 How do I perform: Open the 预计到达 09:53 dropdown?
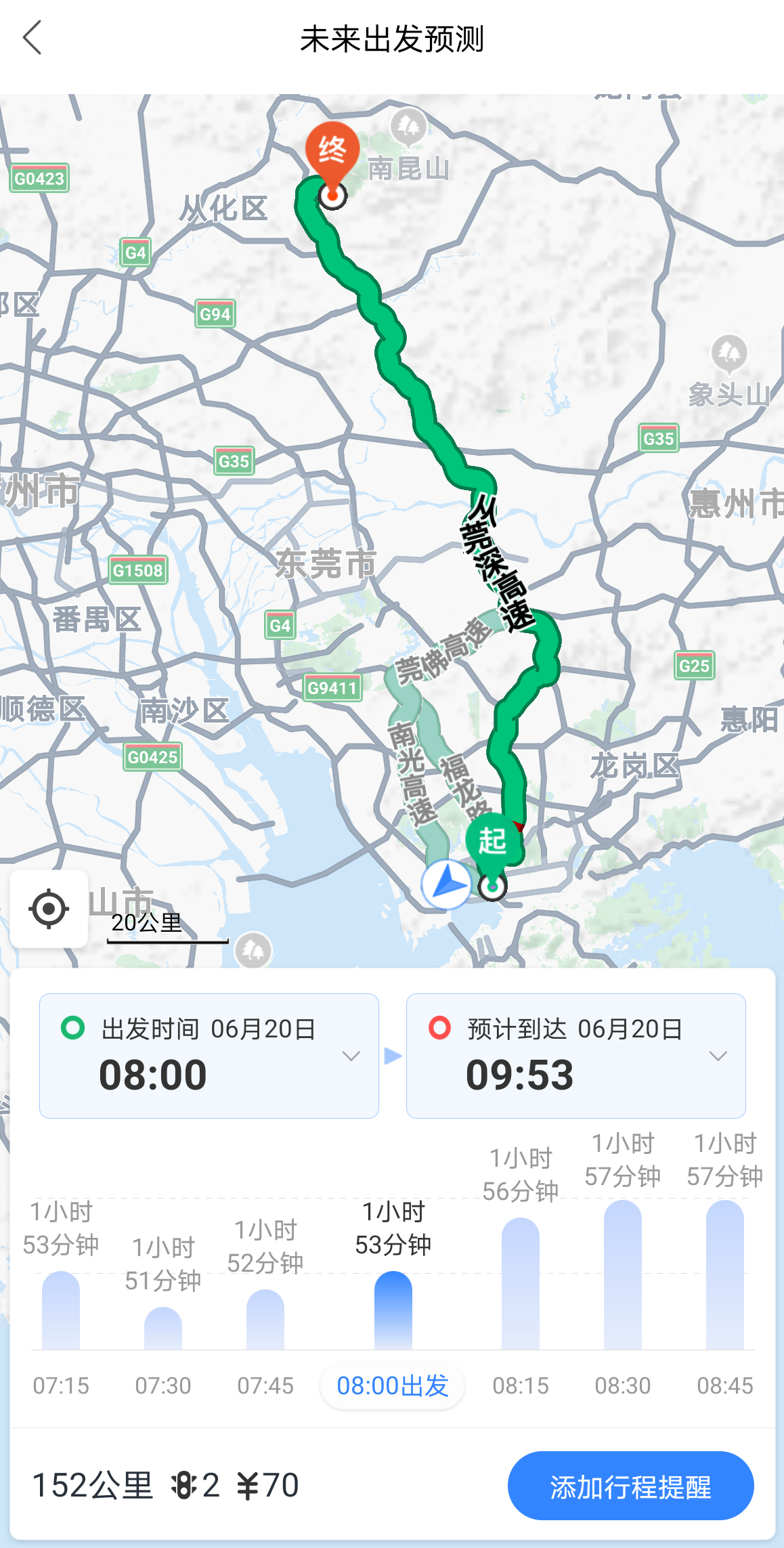click(x=575, y=1056)
